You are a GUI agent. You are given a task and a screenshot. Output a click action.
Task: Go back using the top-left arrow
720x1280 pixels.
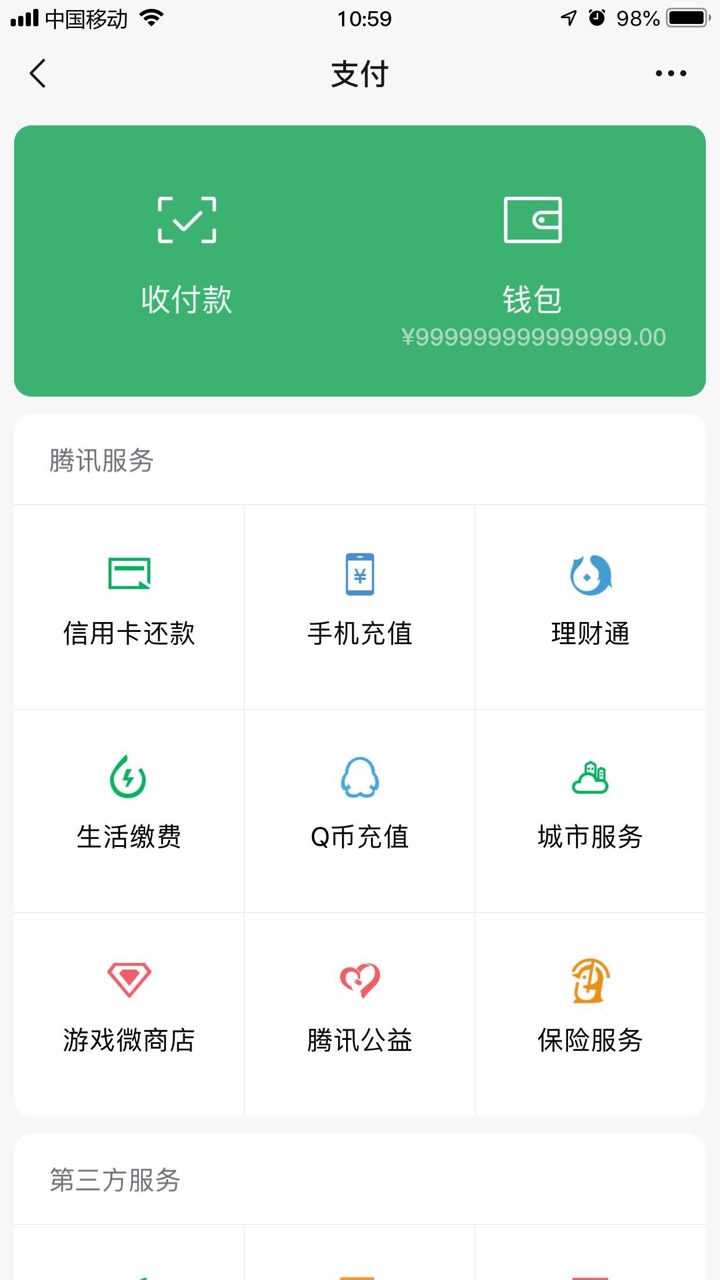click(38, 73)
